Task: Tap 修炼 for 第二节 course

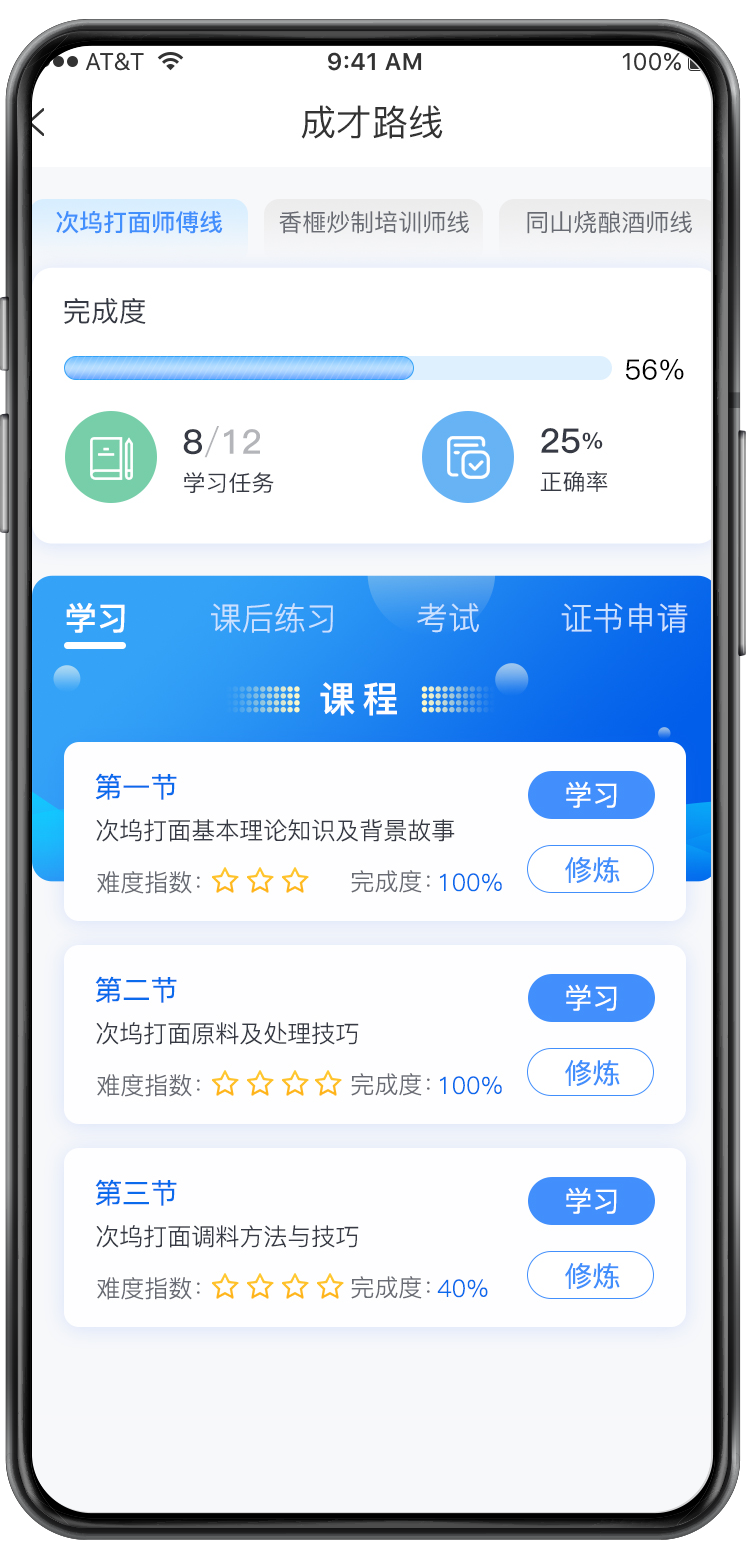Action: (591, 1072)
